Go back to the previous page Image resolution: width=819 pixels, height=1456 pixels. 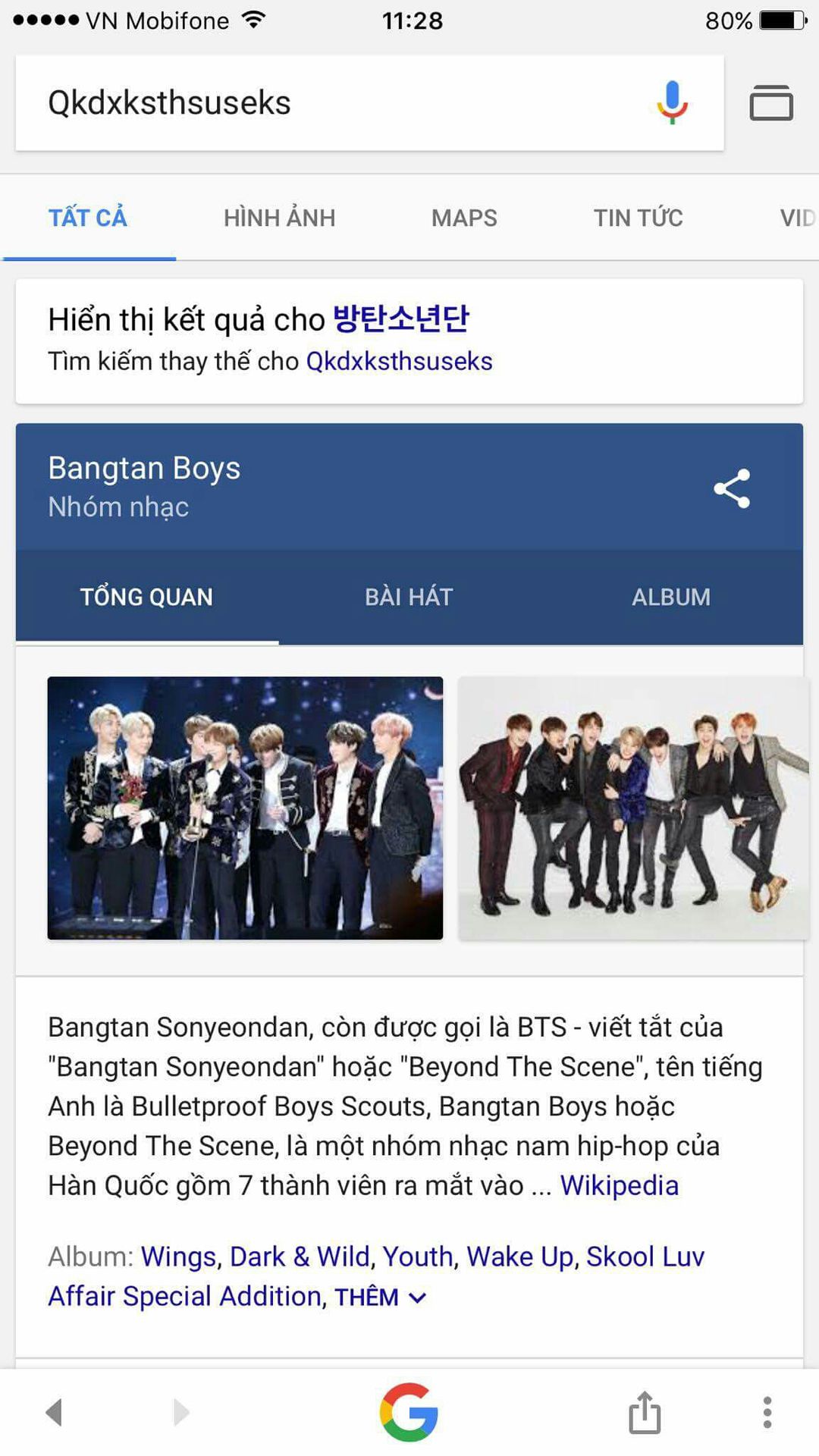click(54, 1412)
